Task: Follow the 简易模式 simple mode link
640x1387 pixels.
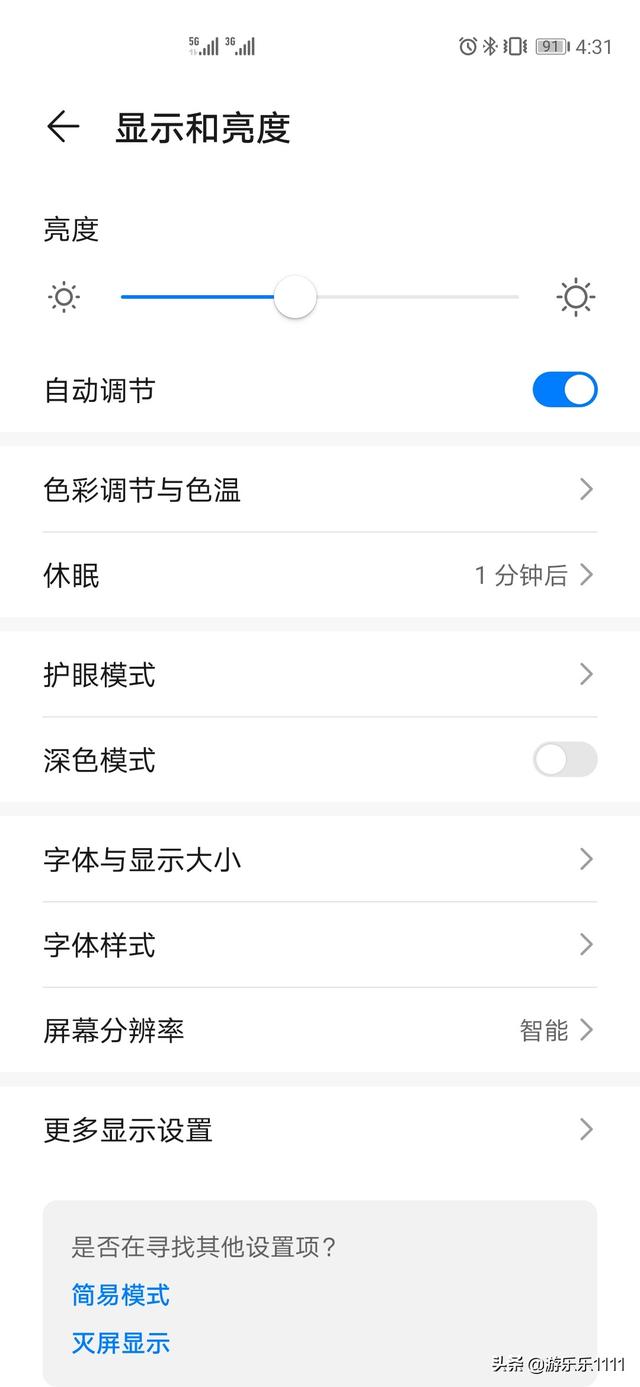Action: click(x=121, y=1295)
